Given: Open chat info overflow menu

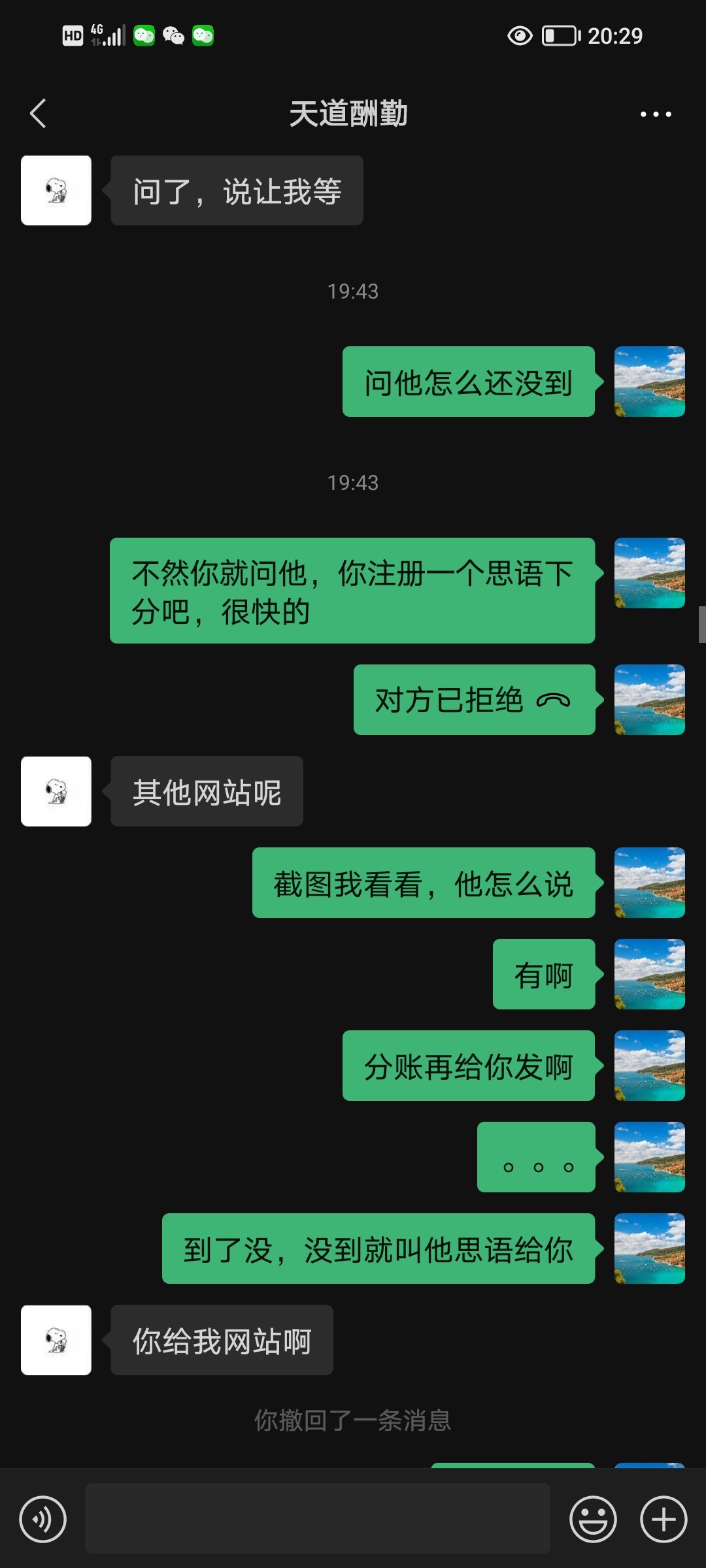Looking at the screenshot, I should 655,114.
